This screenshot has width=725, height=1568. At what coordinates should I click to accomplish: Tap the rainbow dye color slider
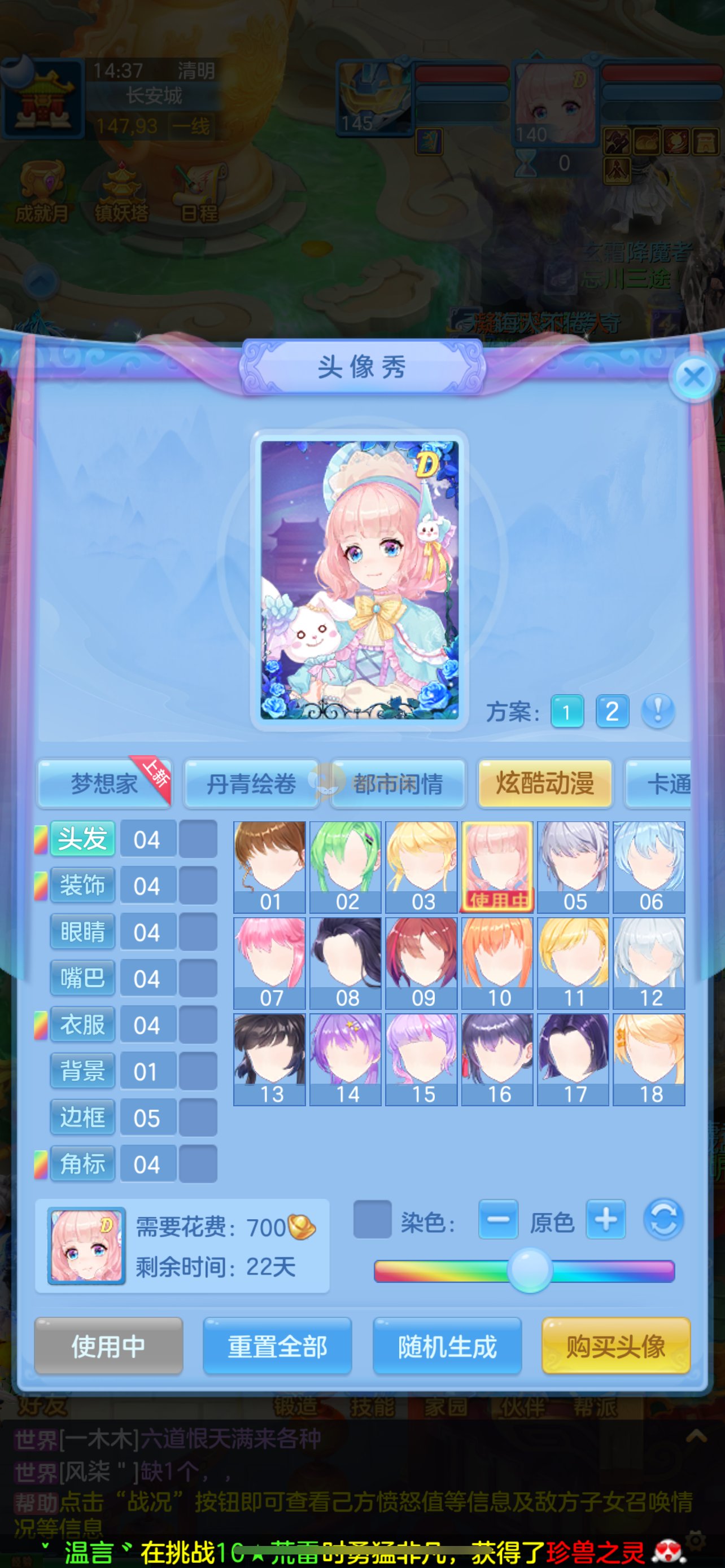[523, 1271]
